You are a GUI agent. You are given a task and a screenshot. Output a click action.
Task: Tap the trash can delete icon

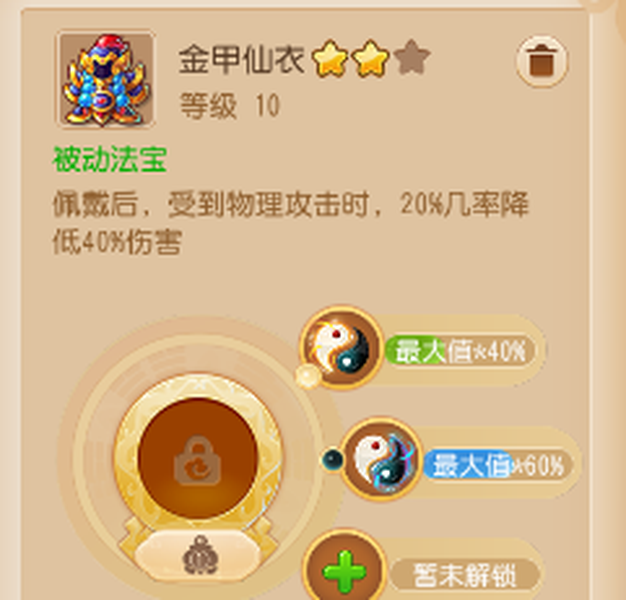(540, 64)
